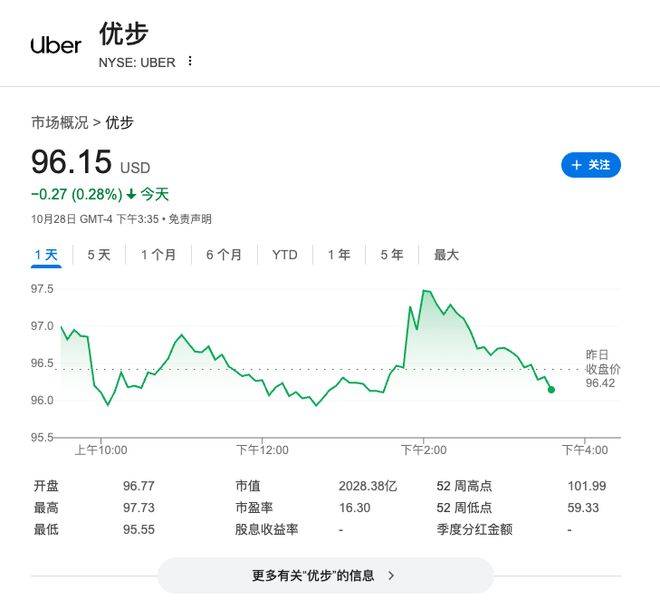The width and height of the screenshot is (660, 610).
Task: Open 更多有关"优步"的信息
Action: coord(325,576)
